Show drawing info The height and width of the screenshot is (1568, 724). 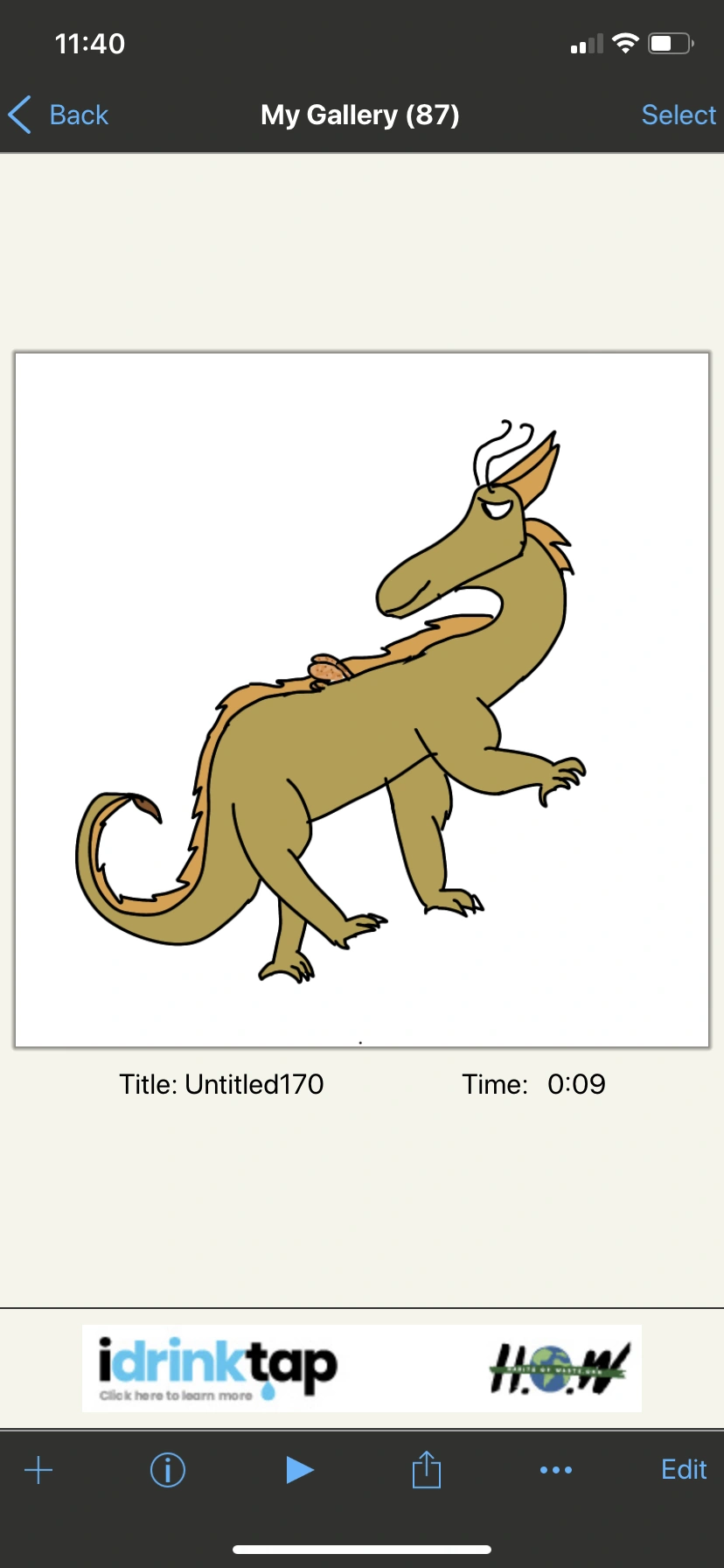pos(168,1470)
